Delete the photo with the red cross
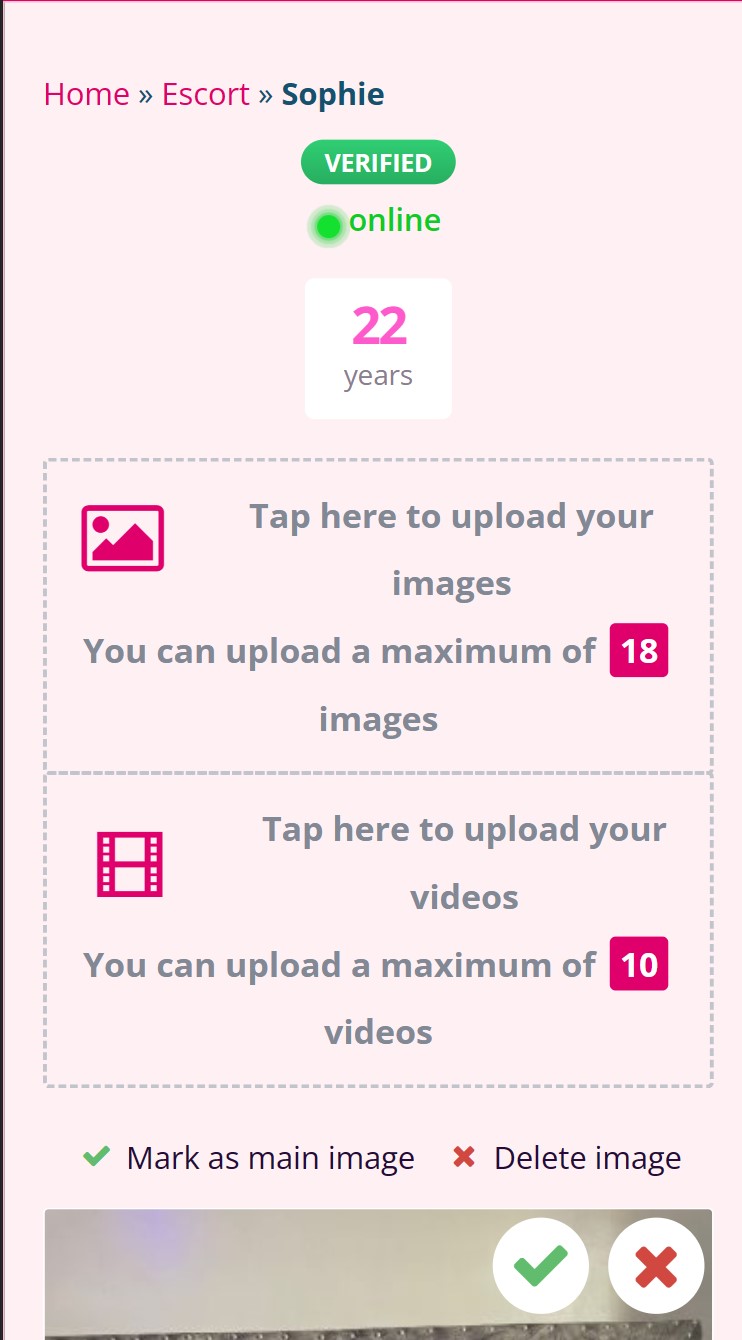742x1340 pixels. point(656,1265)
